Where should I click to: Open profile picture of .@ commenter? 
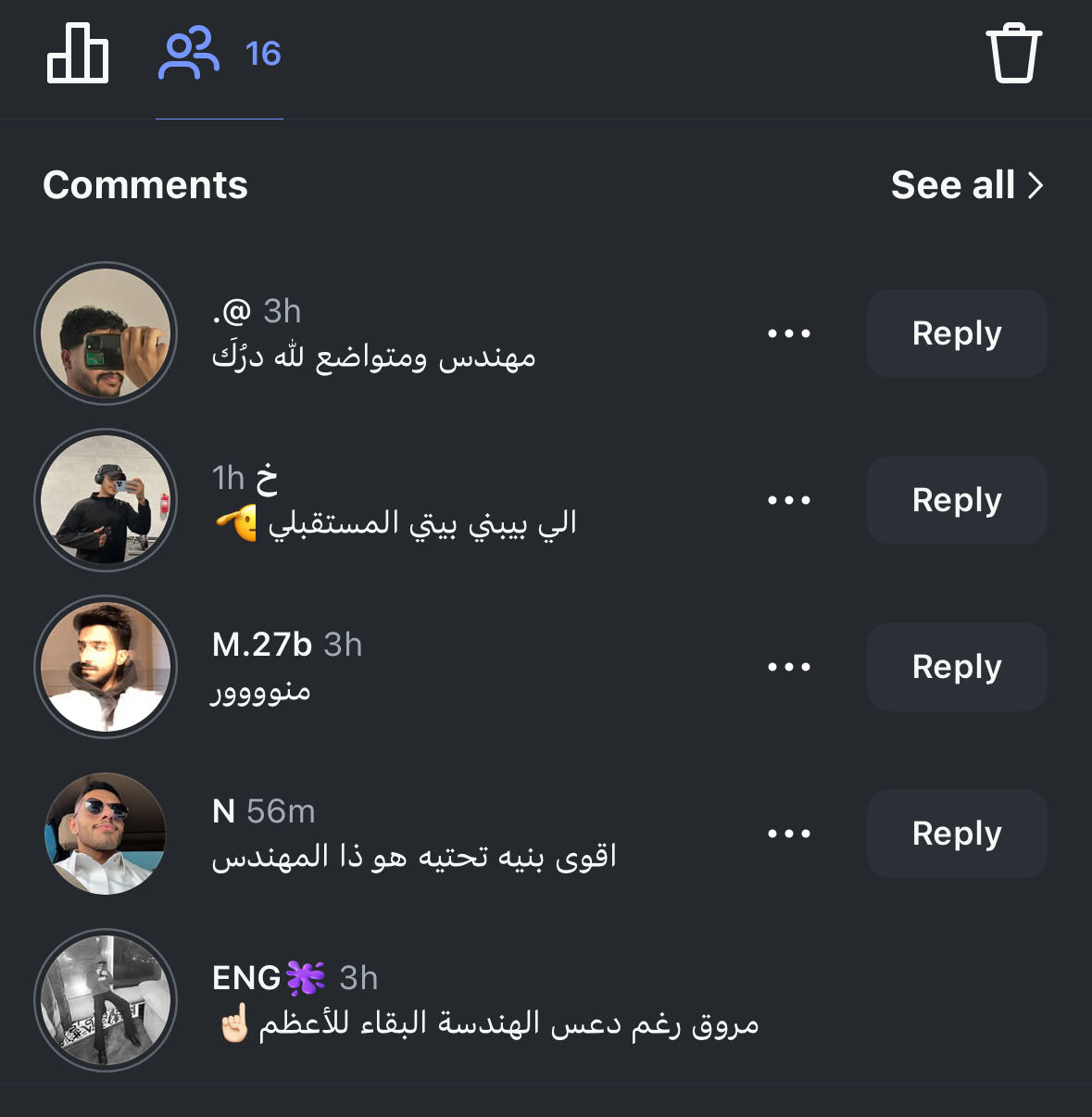[x=106, y=333]
